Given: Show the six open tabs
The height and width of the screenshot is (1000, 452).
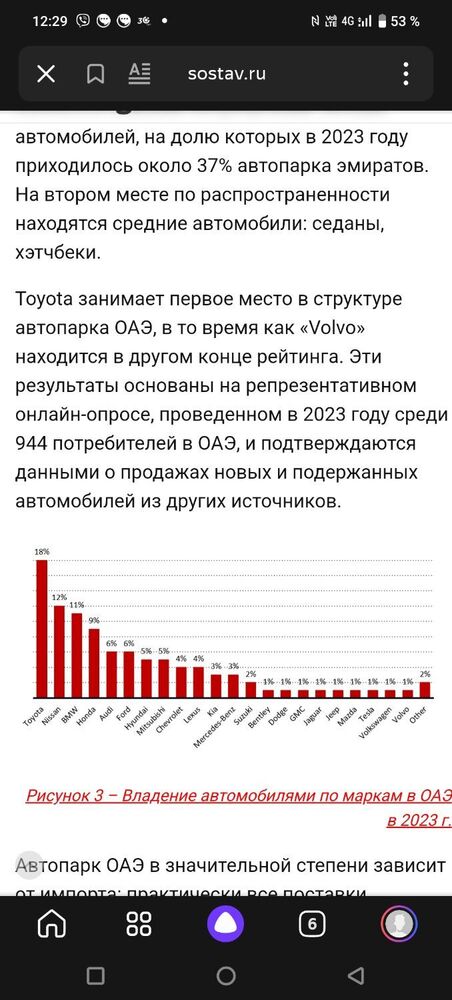Looking at the screenshot, I should 312,923.
